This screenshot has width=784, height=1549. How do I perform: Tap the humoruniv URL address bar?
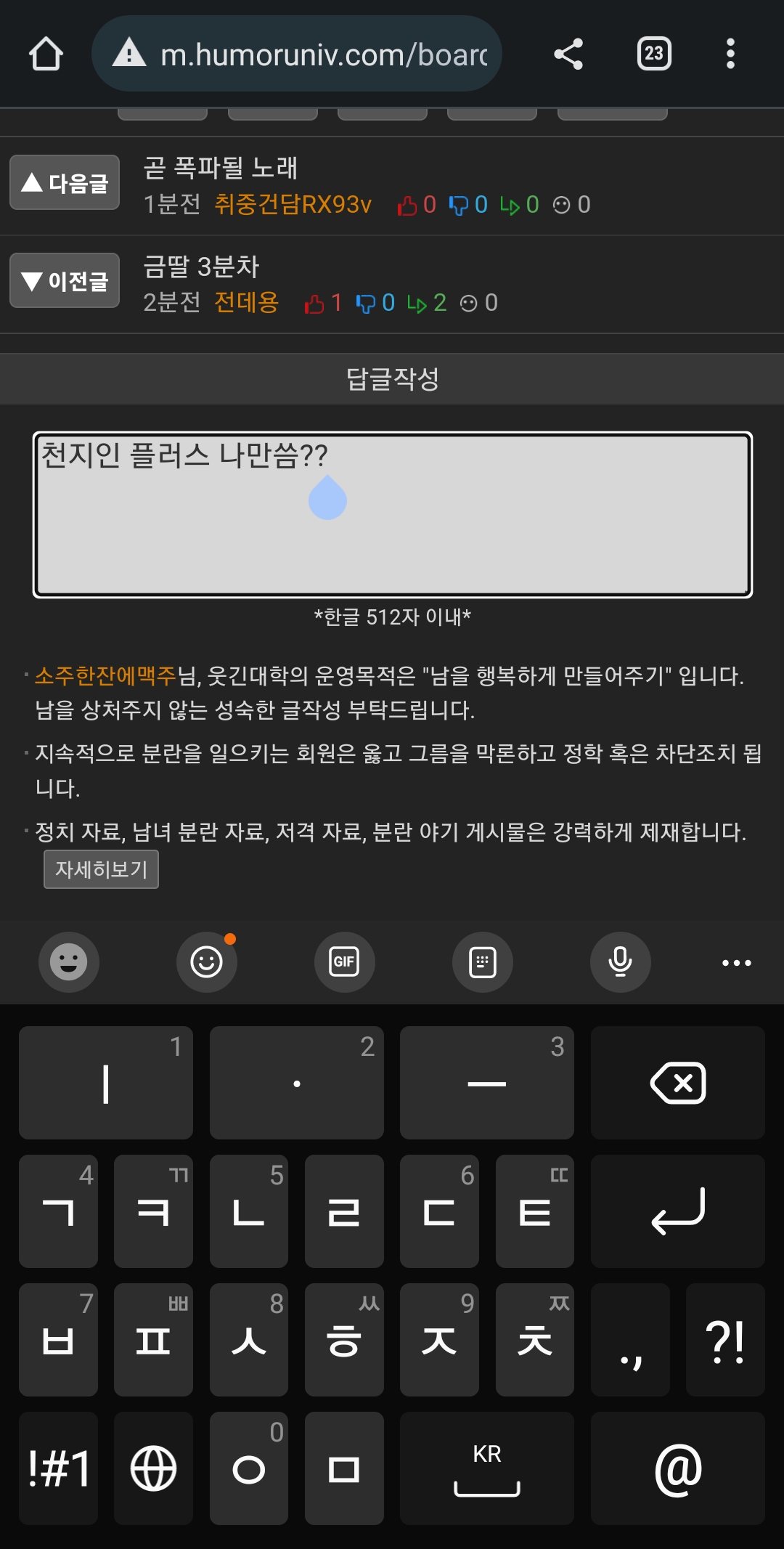[305, 54]
